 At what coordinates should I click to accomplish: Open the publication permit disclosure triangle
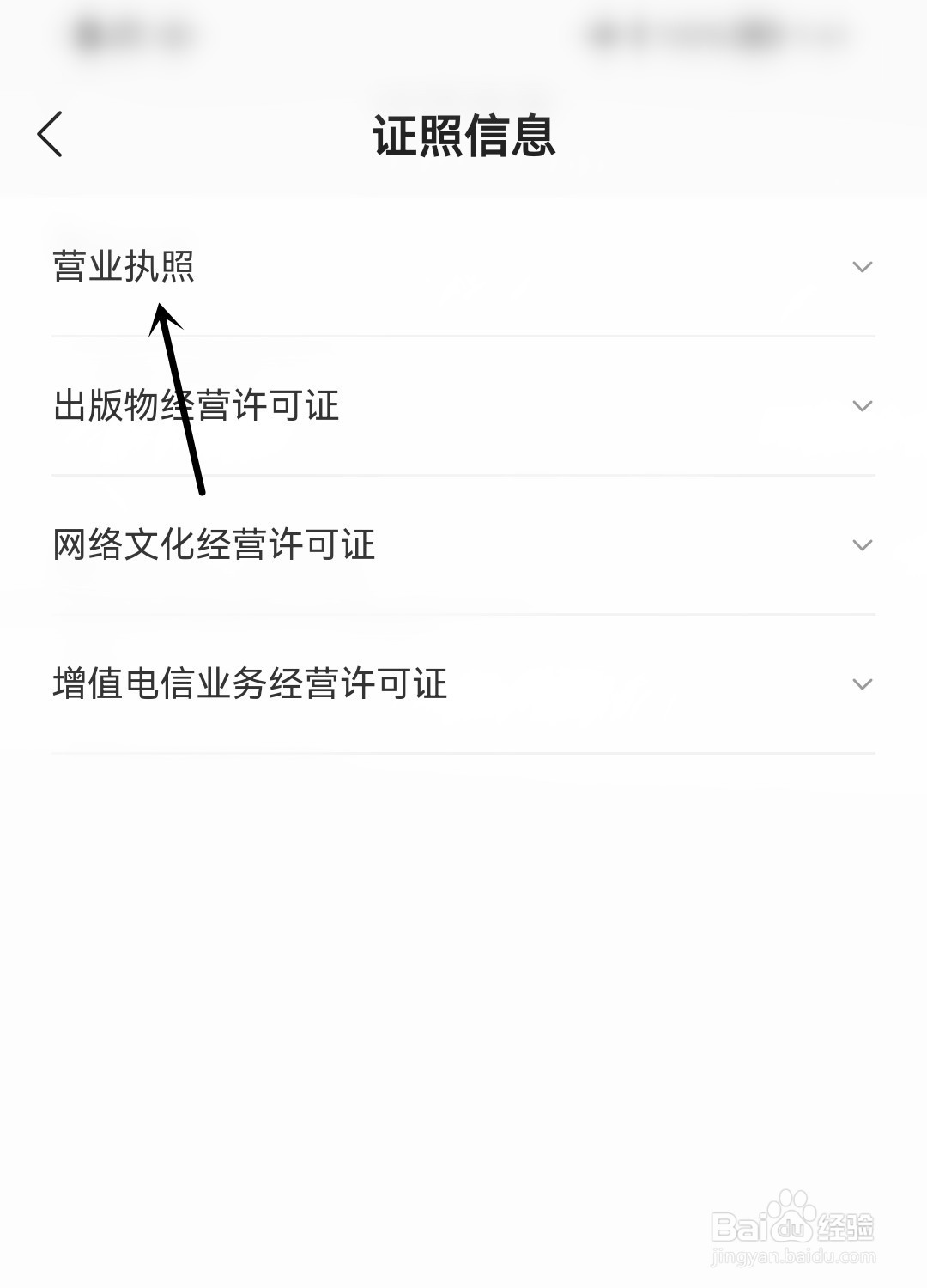pos(862,404)
